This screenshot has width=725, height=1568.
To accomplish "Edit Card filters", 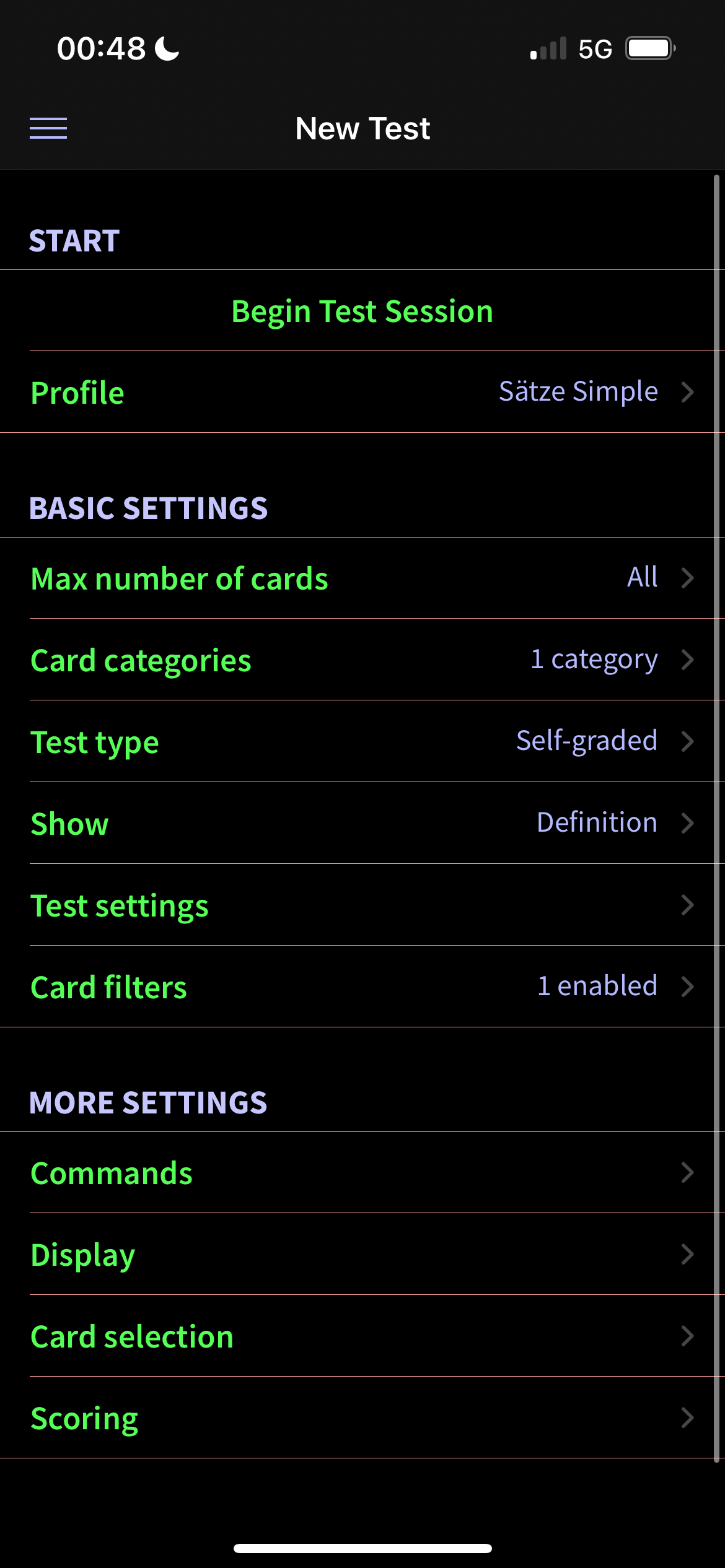I will [362, 987].
